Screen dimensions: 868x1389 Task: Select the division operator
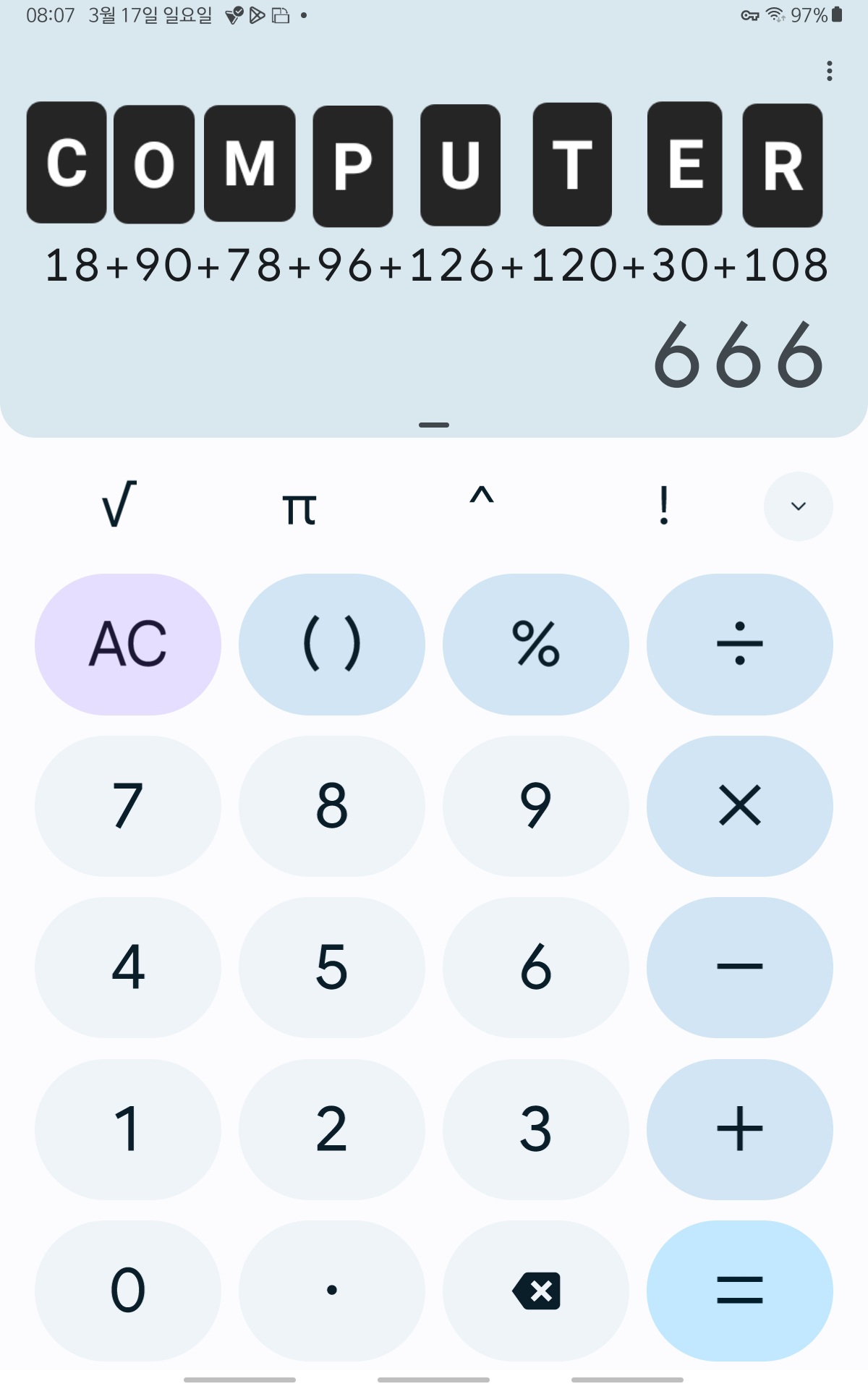click(740, 644)
